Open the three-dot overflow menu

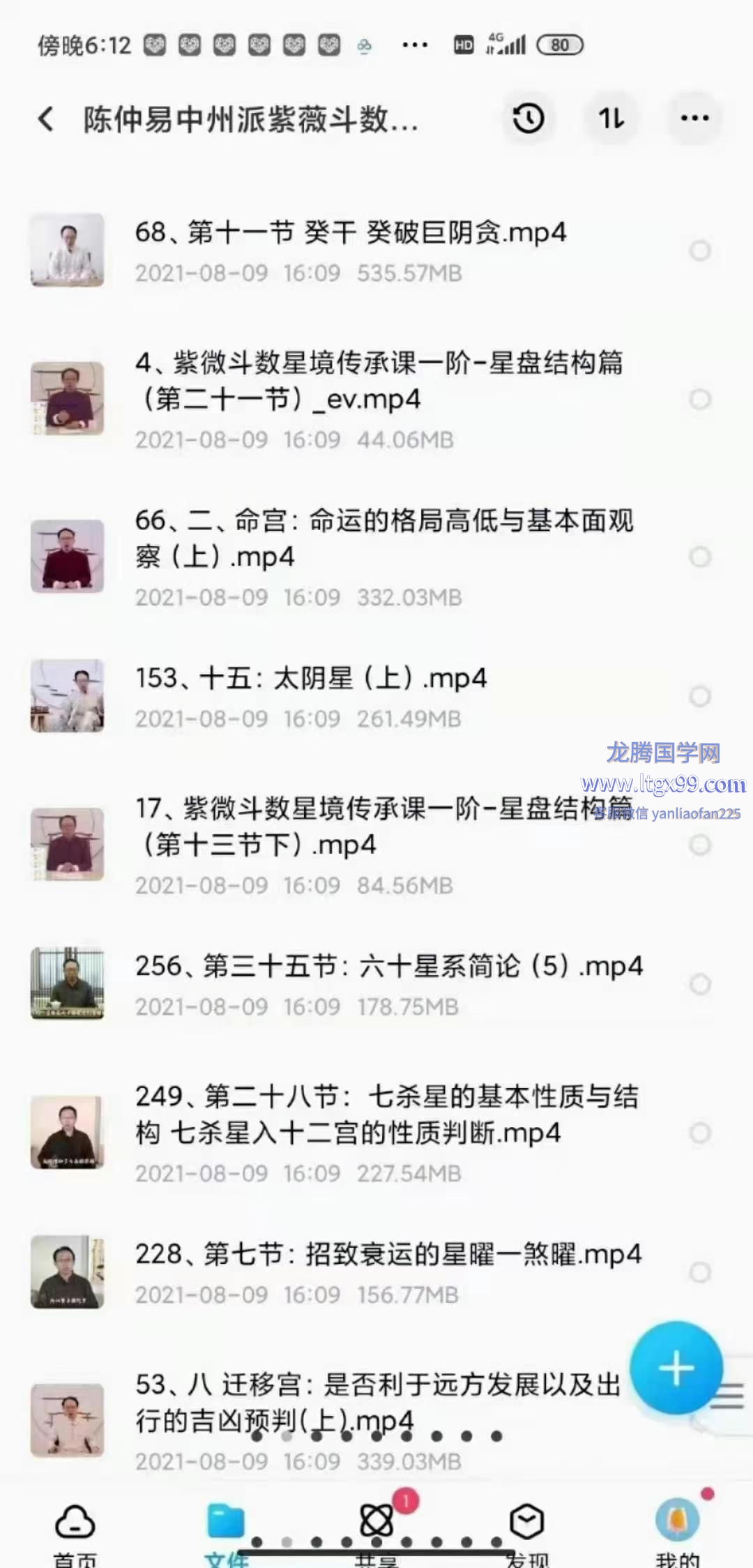coord(694,119)
